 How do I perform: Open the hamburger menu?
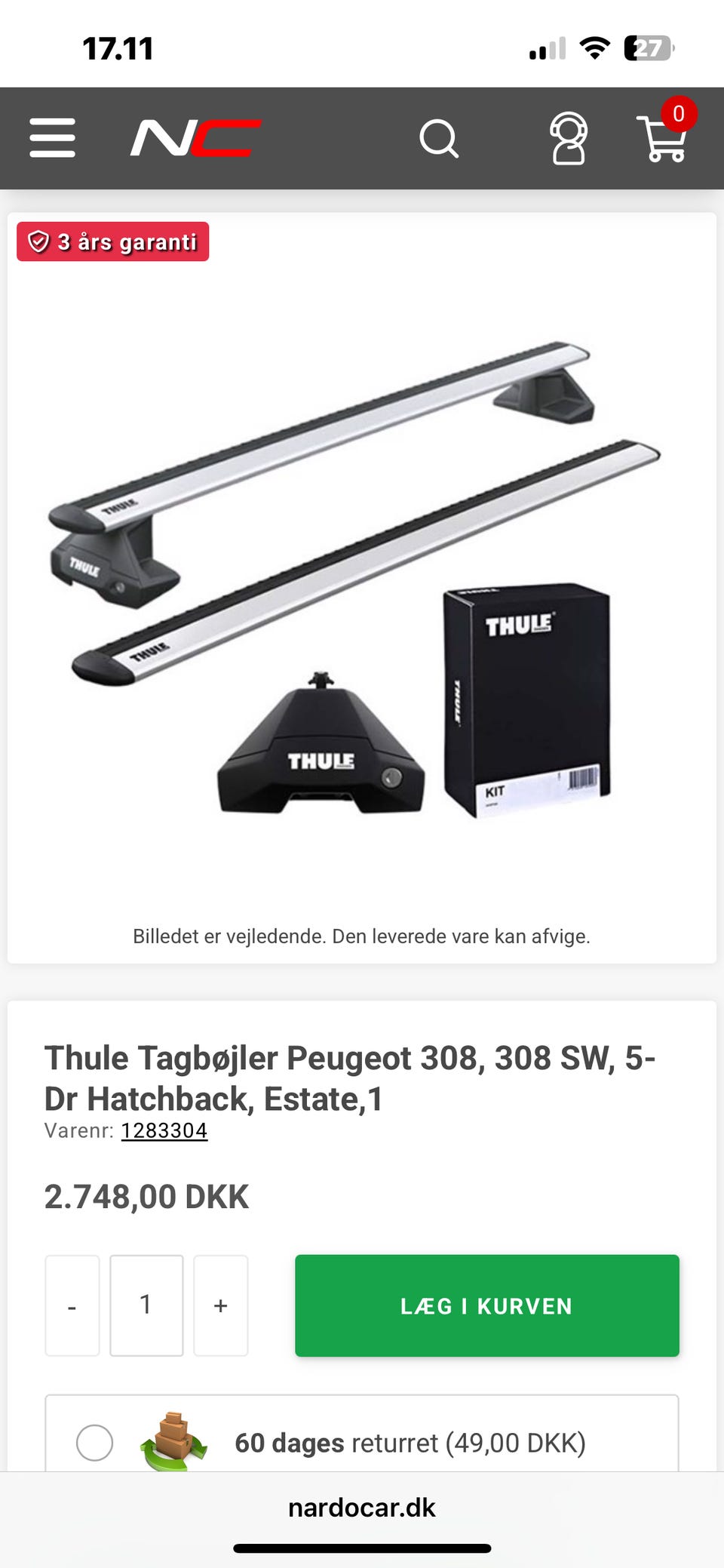pyautogui.click(x=52, y=138)
